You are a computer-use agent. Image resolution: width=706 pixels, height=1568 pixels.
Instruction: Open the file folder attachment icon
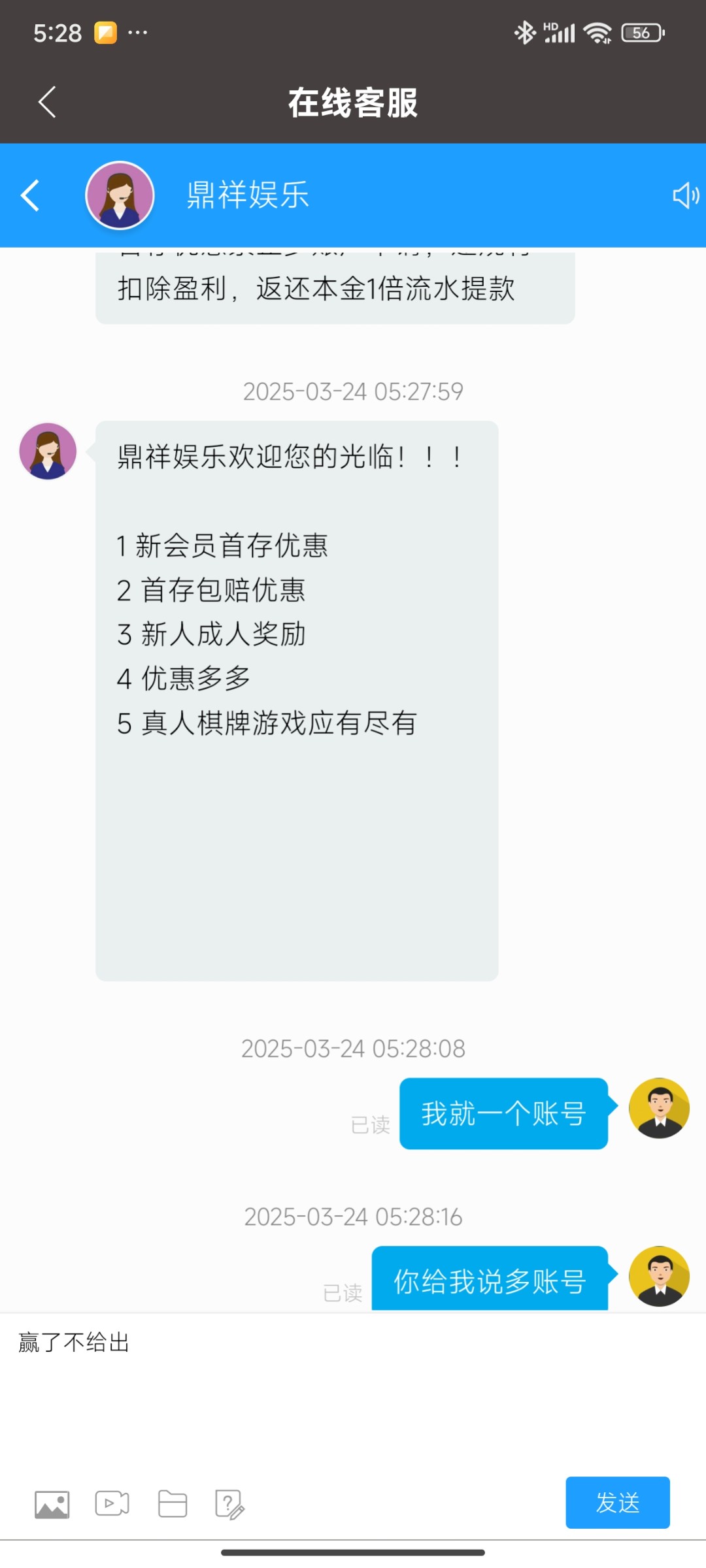(173, 1503)
